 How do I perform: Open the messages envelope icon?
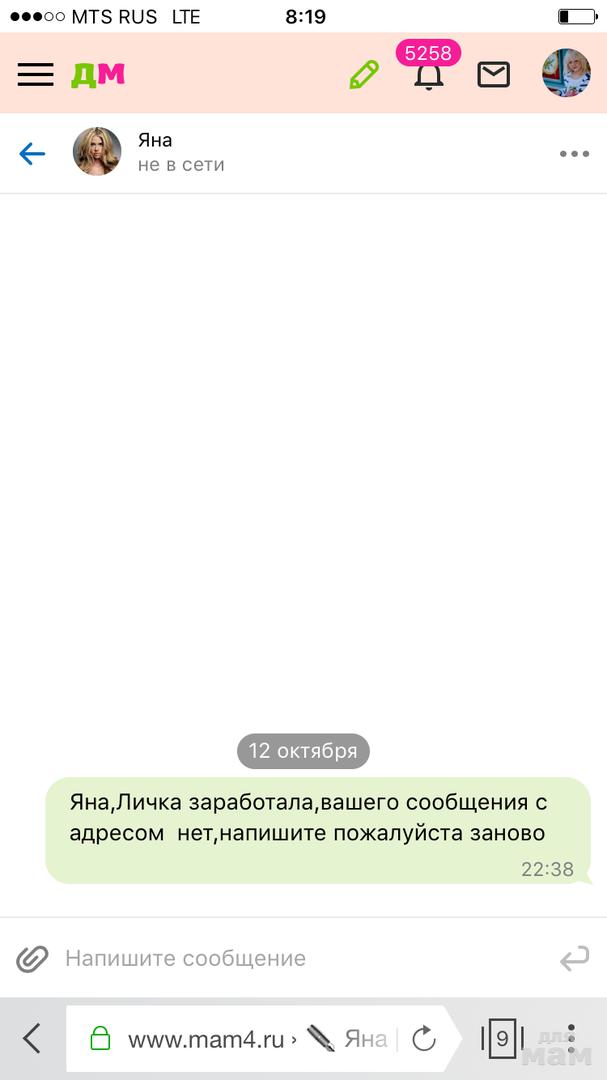pos(493,74)
